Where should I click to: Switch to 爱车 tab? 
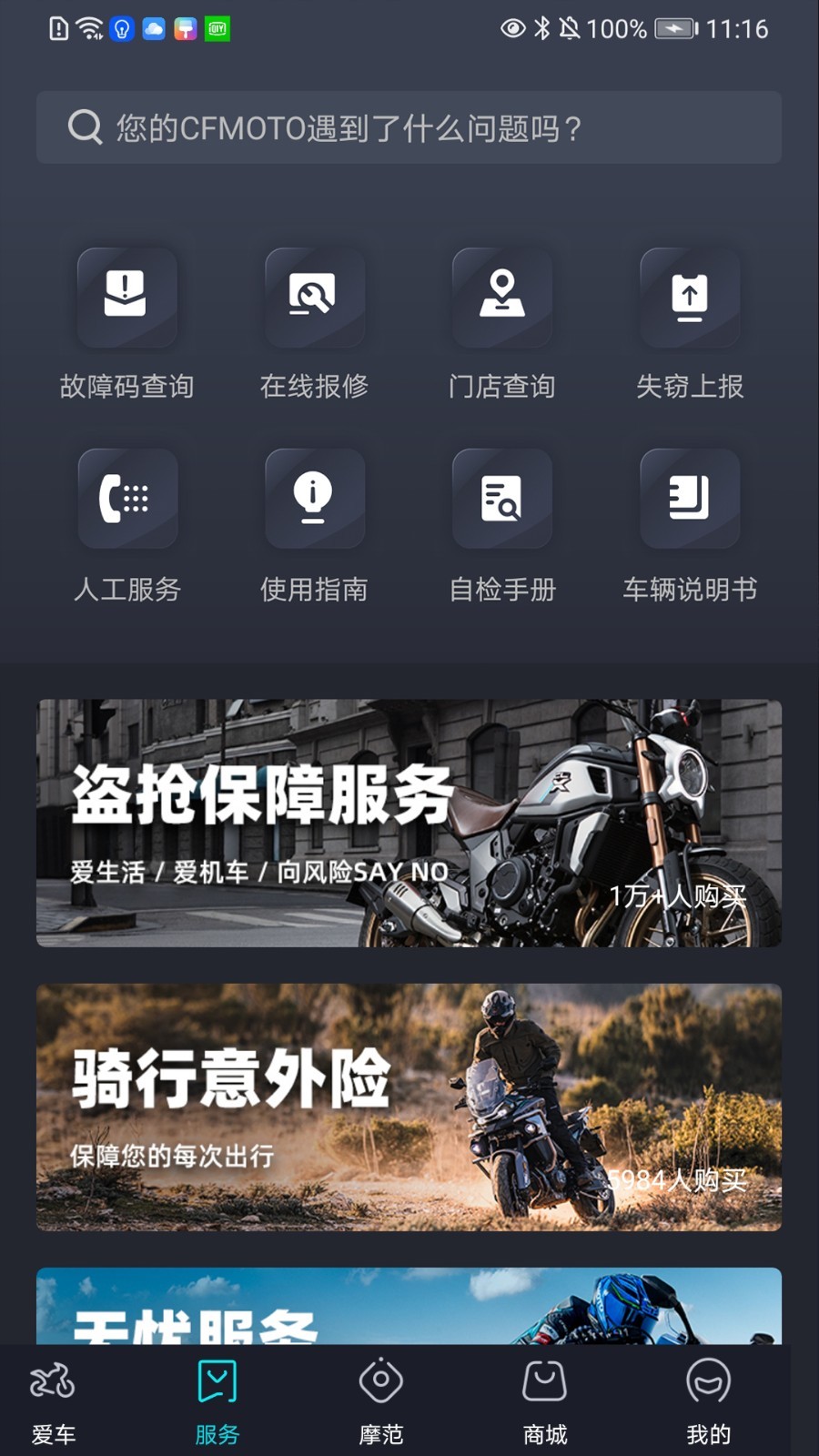pyautogui.click(x=54, y=1401)
